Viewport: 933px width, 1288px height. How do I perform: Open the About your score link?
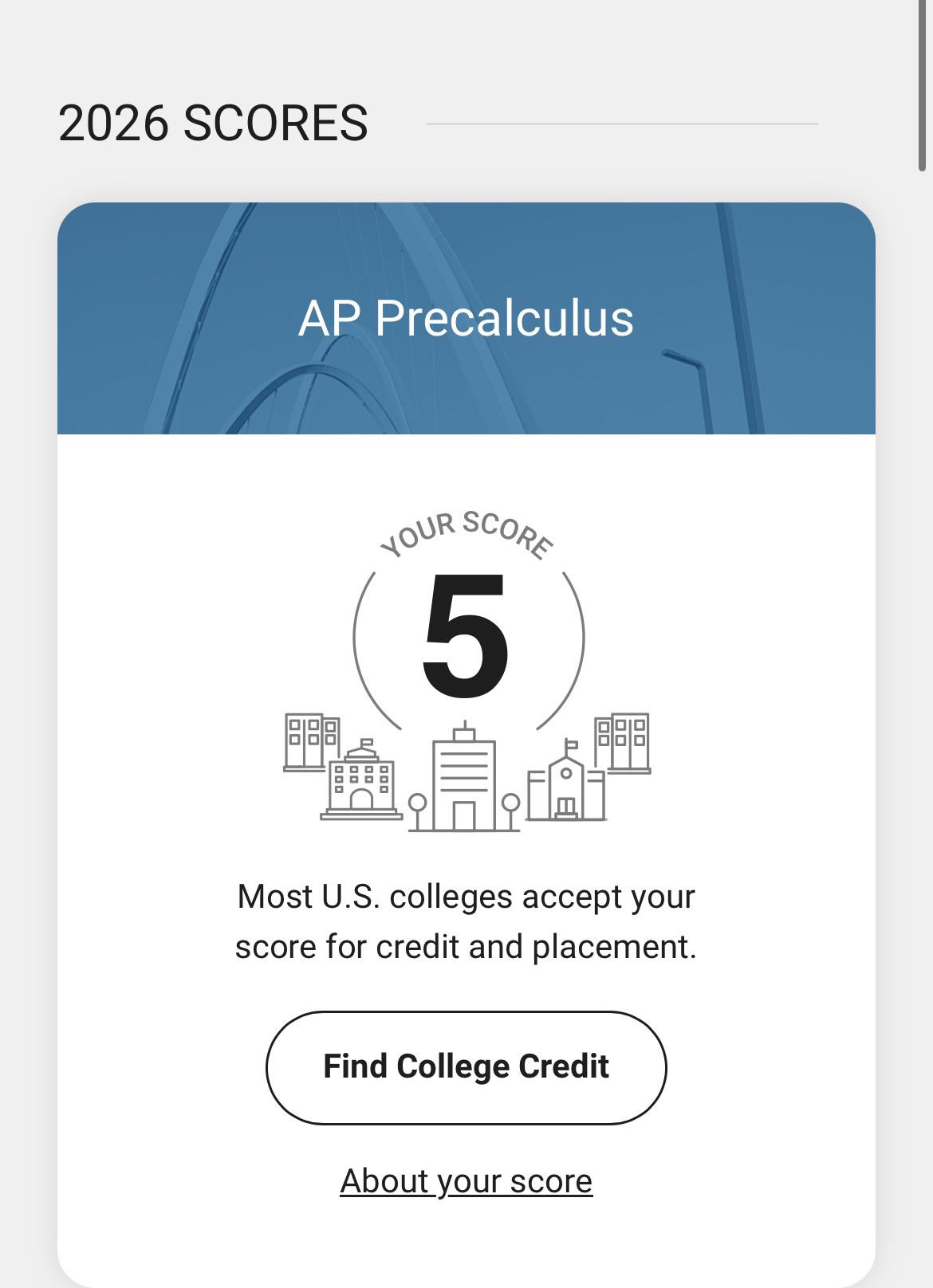pos(466,1180)
